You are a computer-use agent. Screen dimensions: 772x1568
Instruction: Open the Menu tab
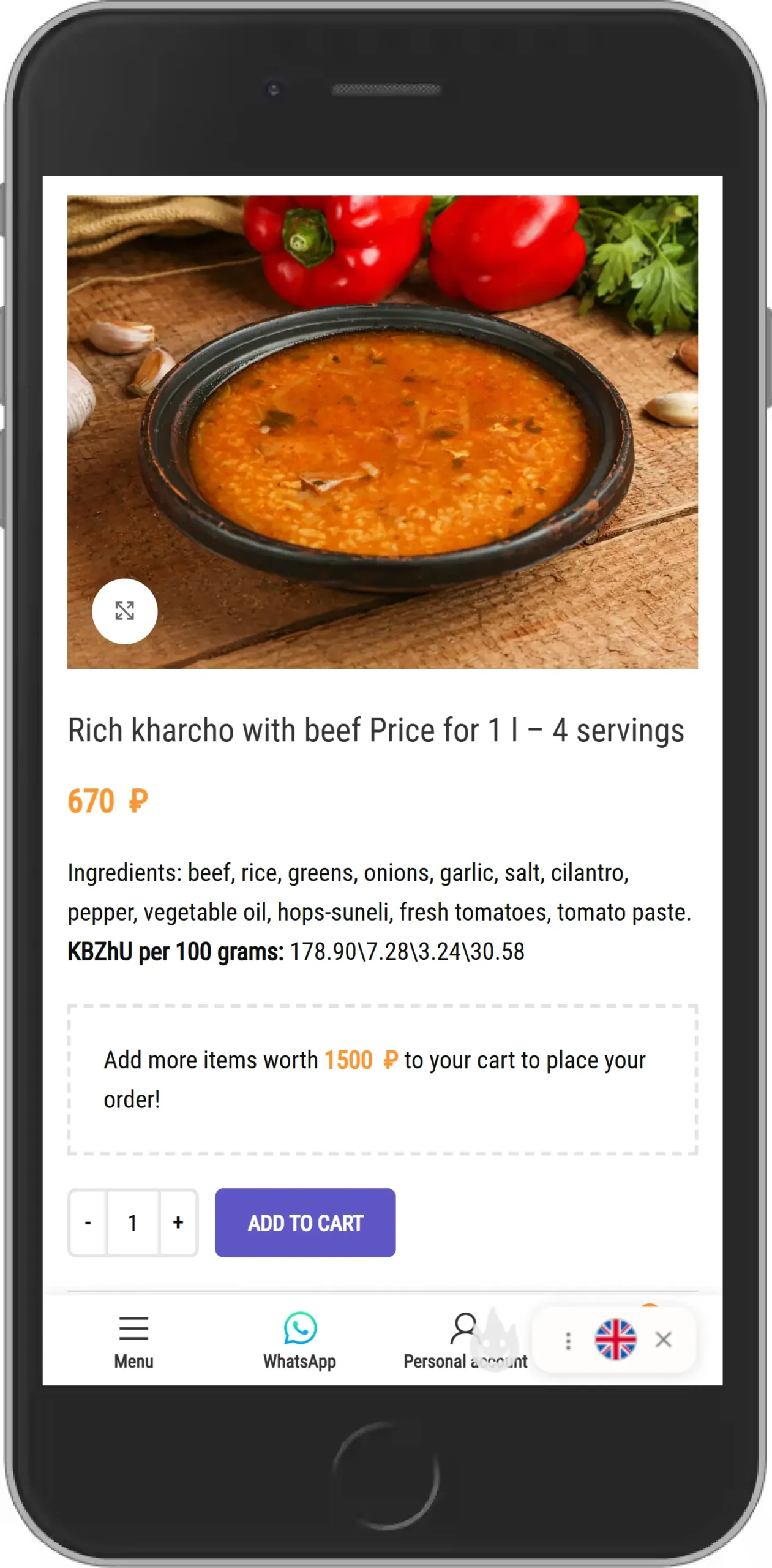click(133, 1341)
